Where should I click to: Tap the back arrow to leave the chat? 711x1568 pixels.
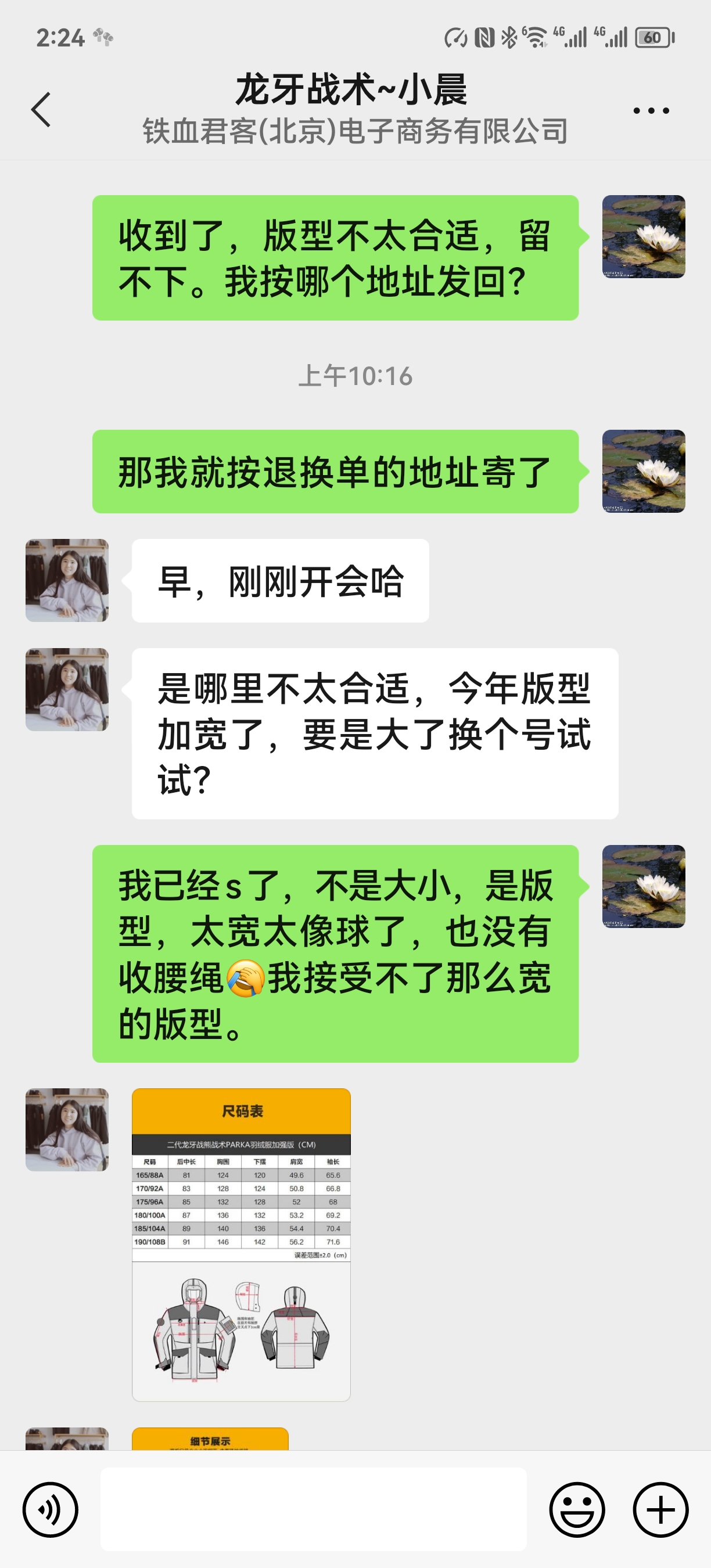(40, 109)
